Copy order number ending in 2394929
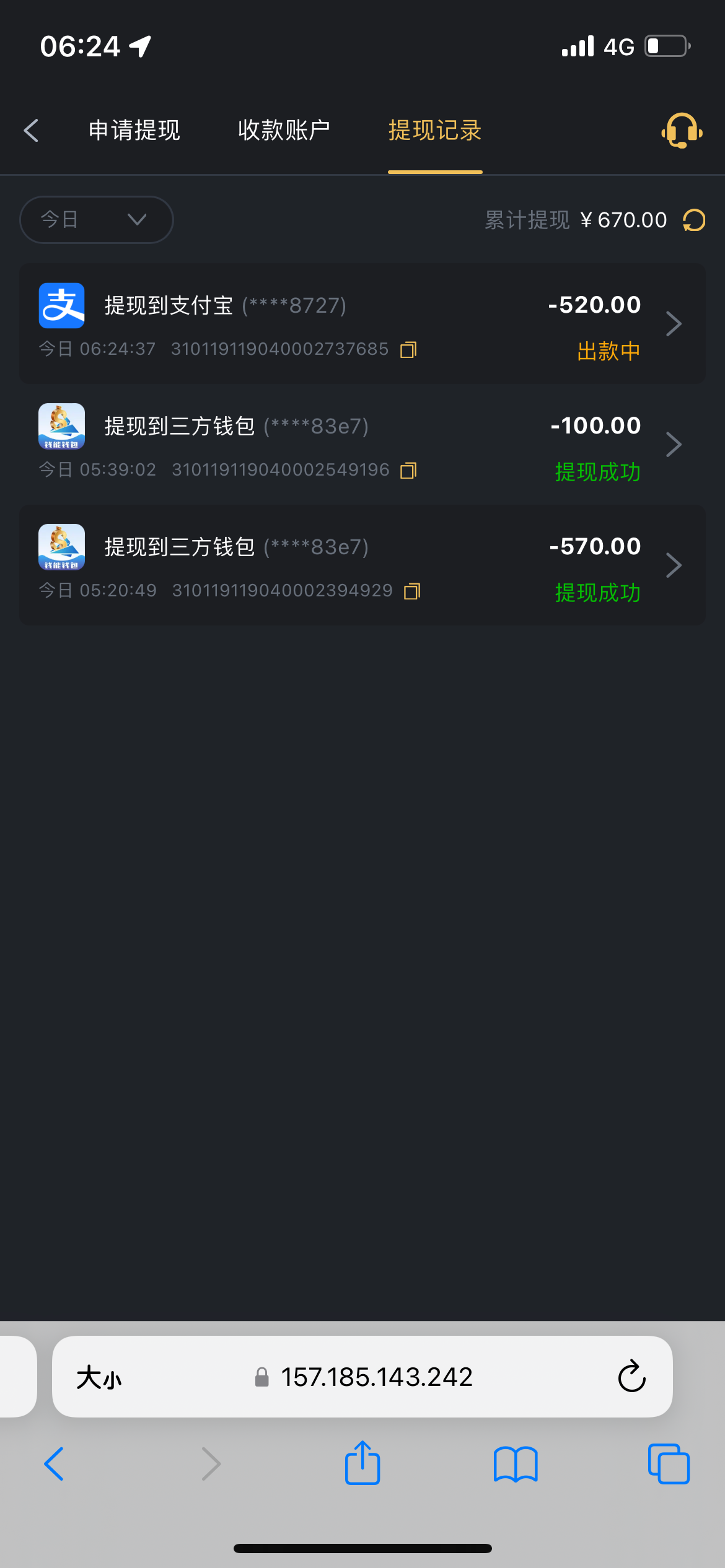The height and width of the screenshot is (1568, 725). point(412,591)
